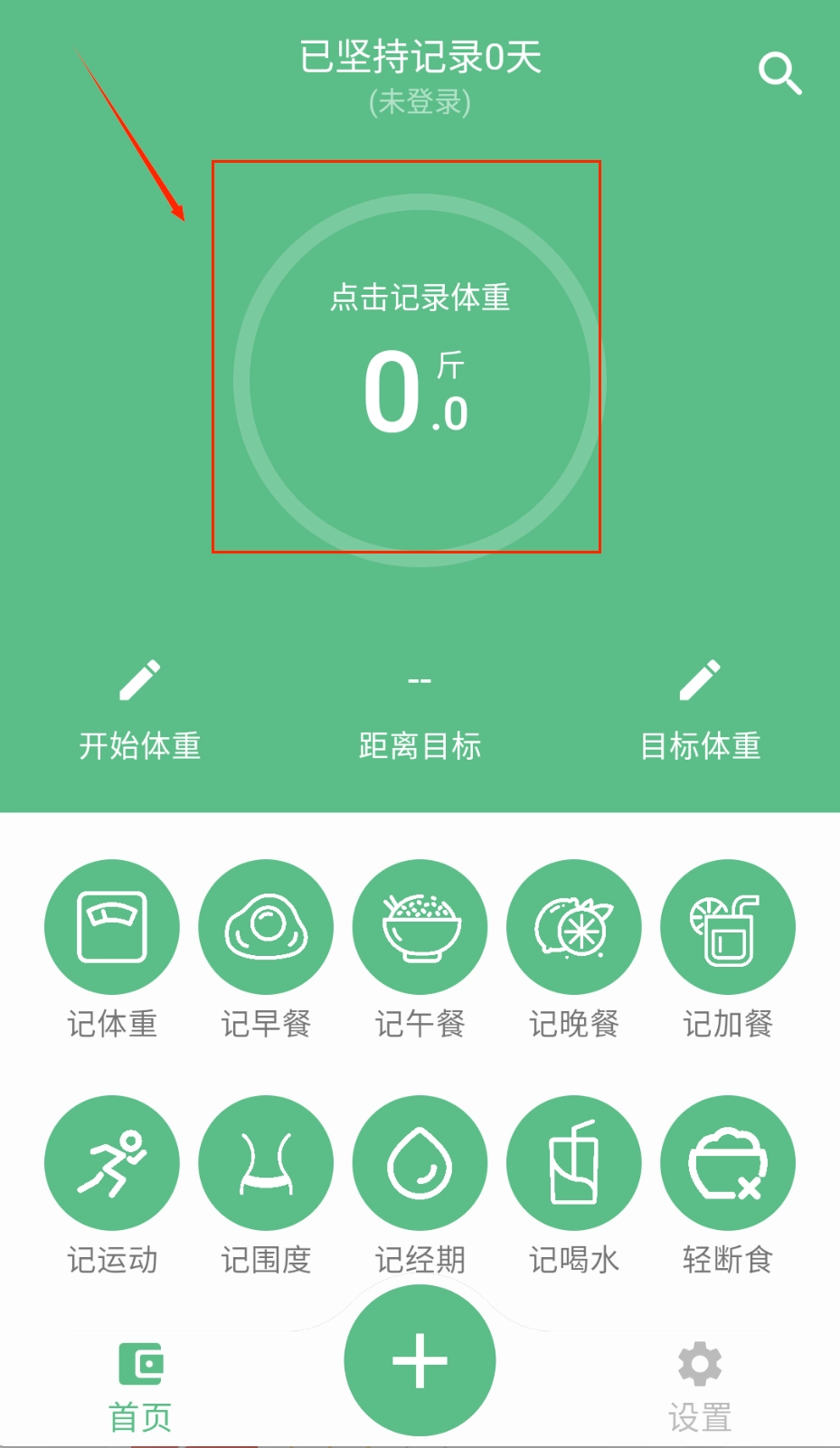Select the 记体重 weight scale icon
This screenshot has height=1448, width=840.
coord(111,927)
